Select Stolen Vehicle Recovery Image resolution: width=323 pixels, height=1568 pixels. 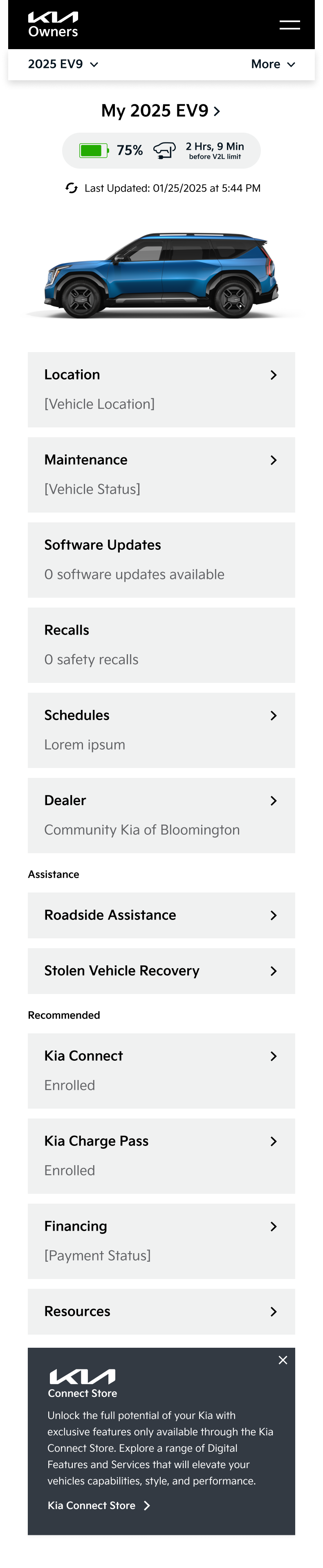[161, 970]
